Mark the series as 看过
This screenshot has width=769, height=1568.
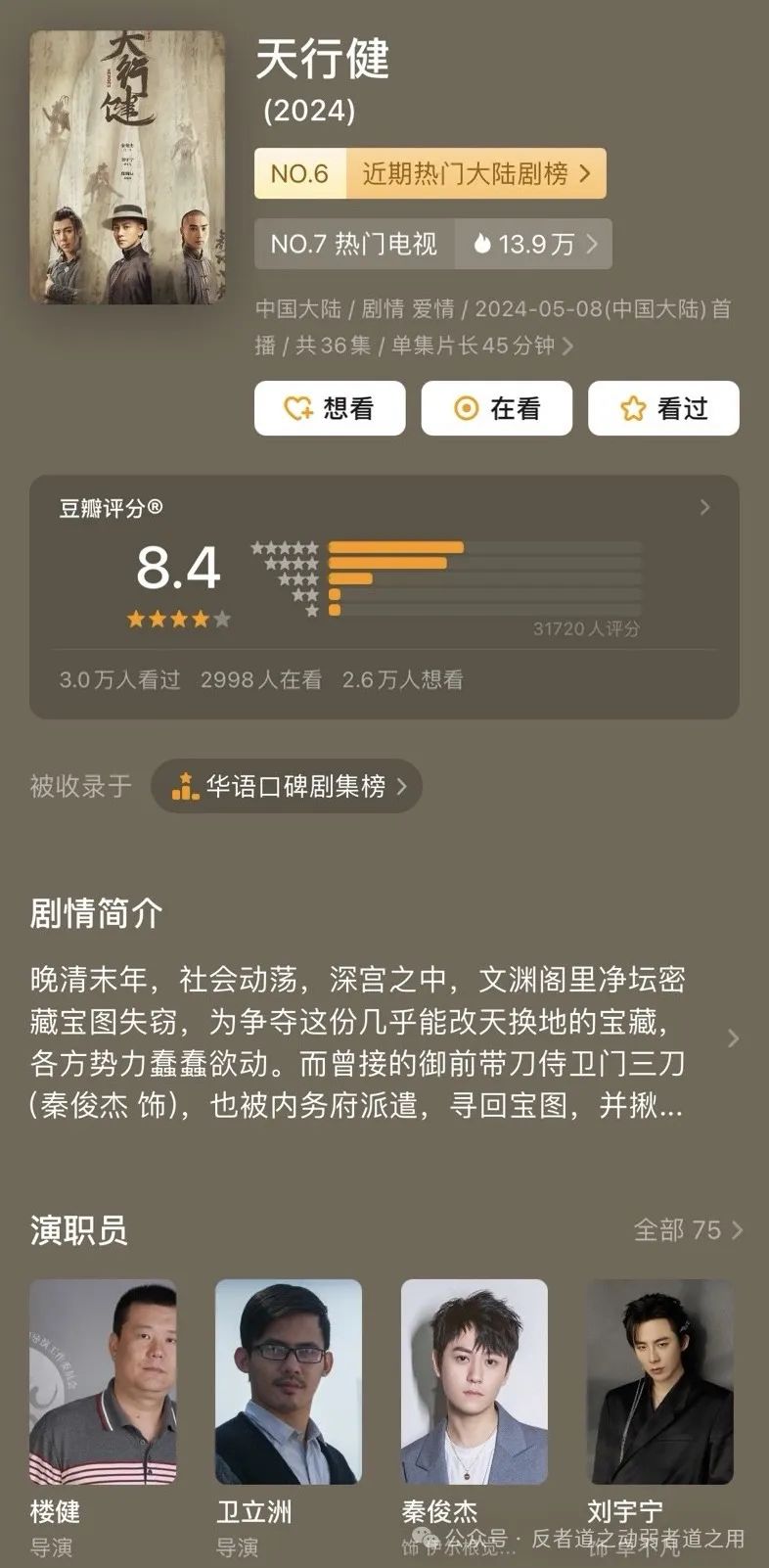tap(663, 408)
